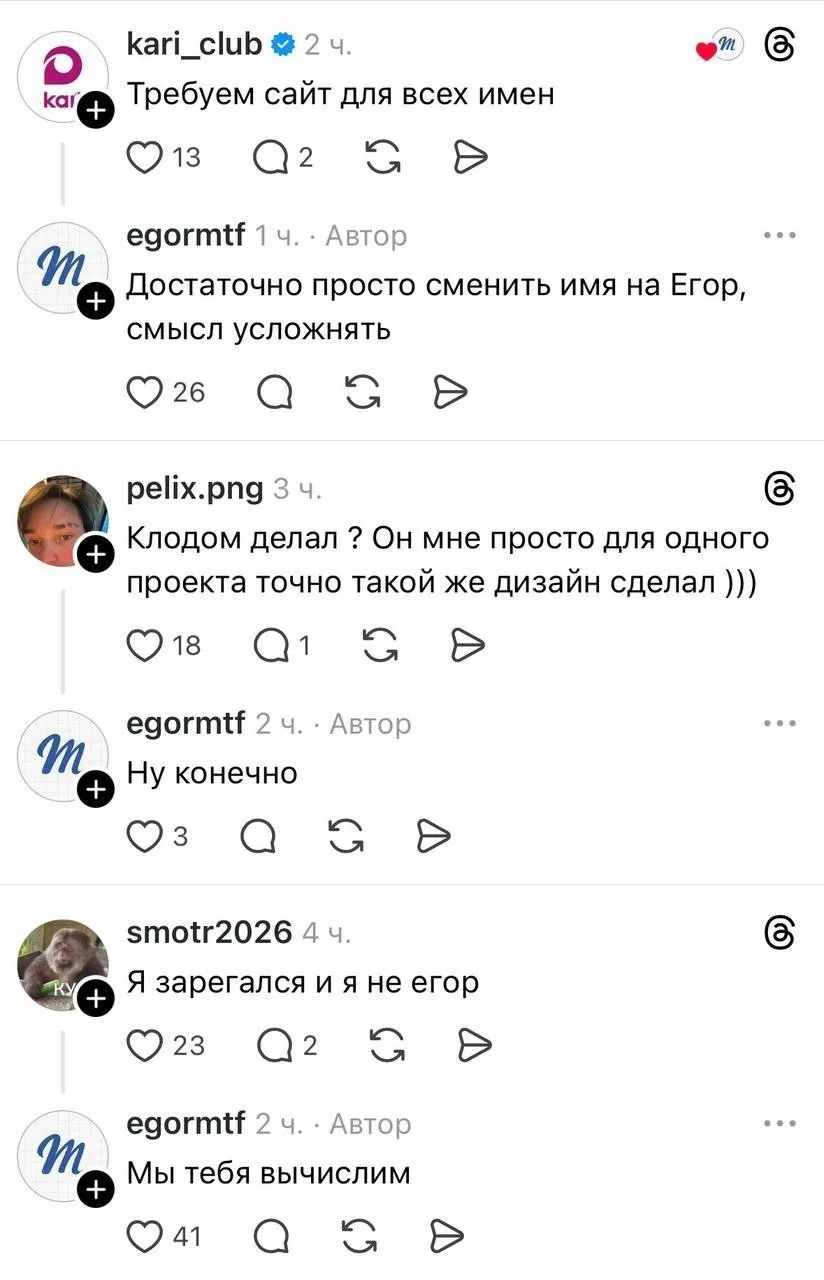Share kari_club's comment via send icon
This screenshot has width=824, height=1280.
(x=471, y=157)
